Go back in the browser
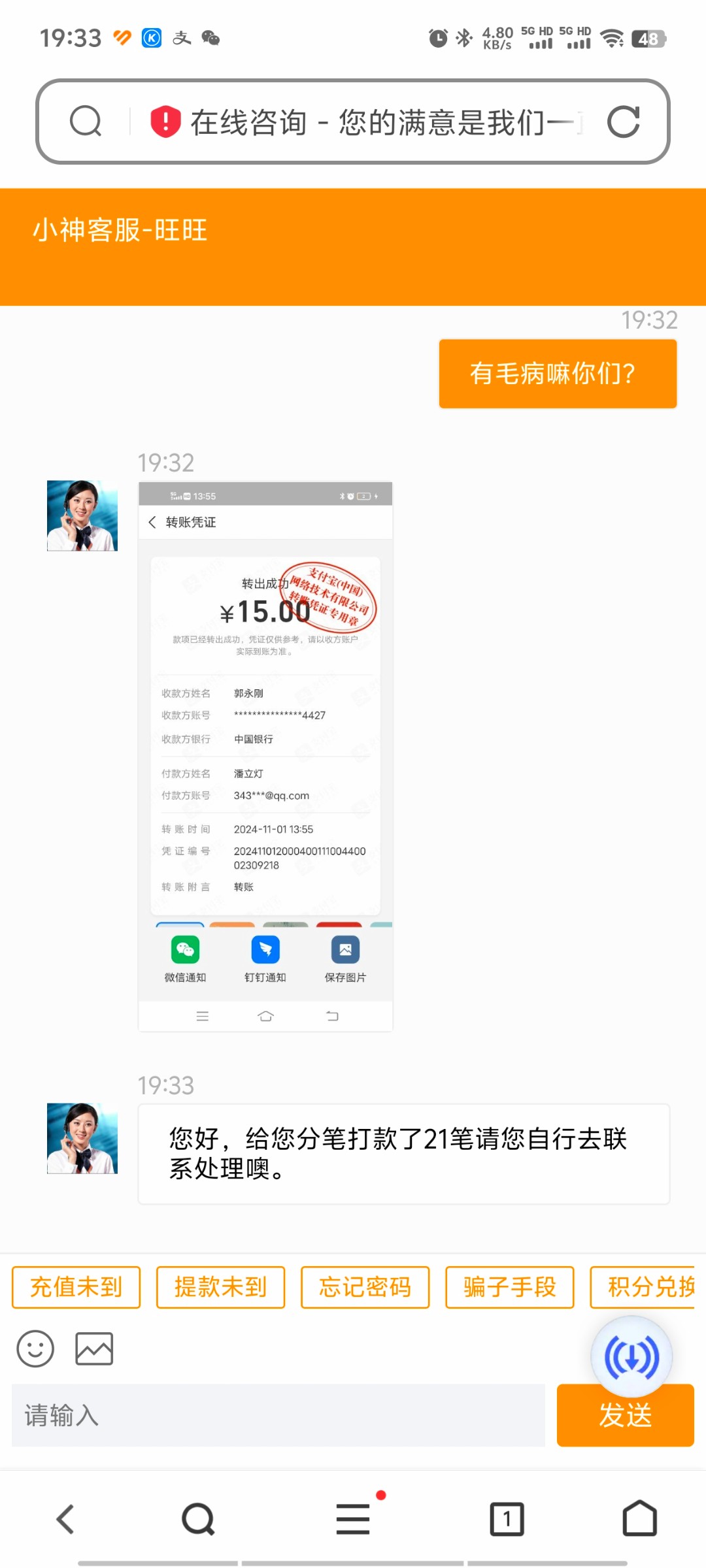Viewport: 706px width, 1568px height. pyautogui.click(x=65, y=1519)
